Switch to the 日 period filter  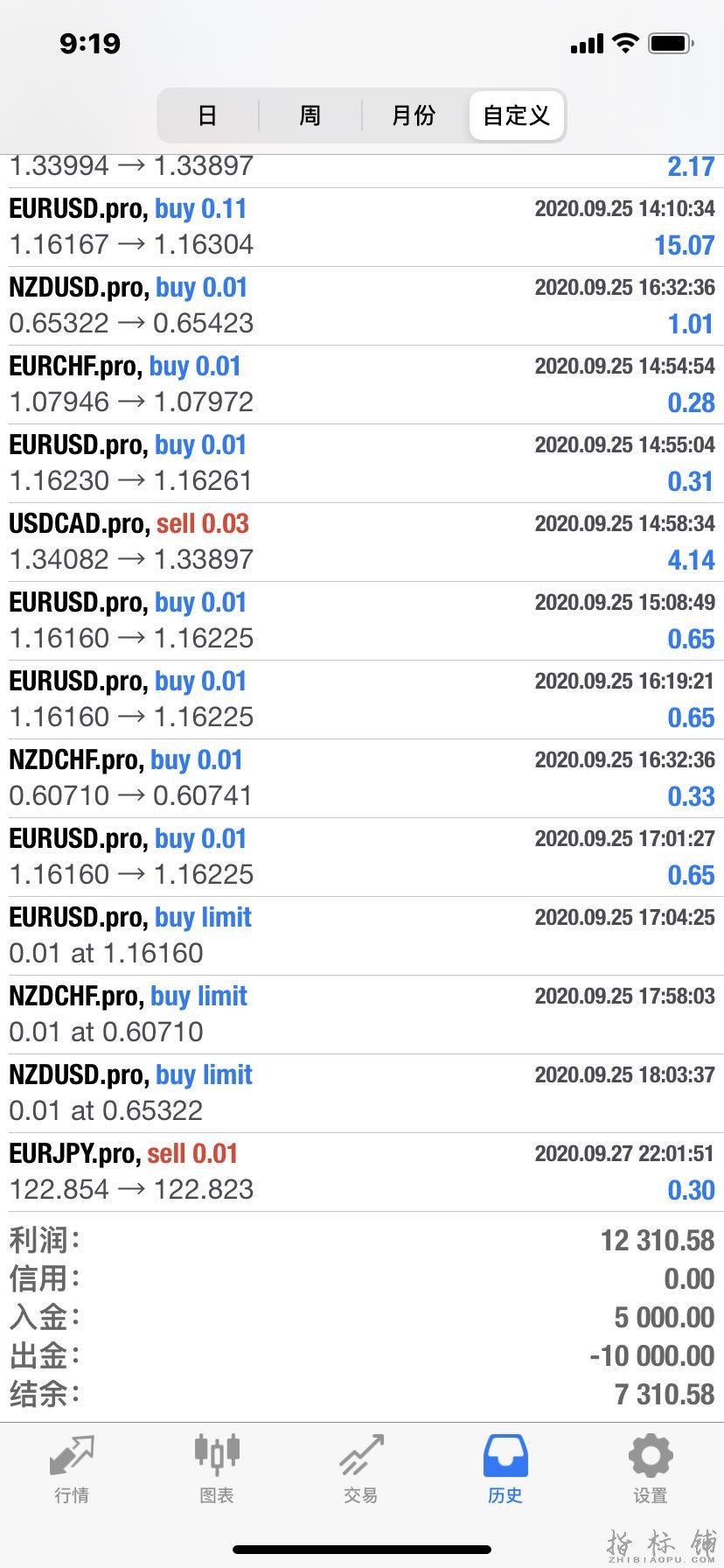(207, 115)
